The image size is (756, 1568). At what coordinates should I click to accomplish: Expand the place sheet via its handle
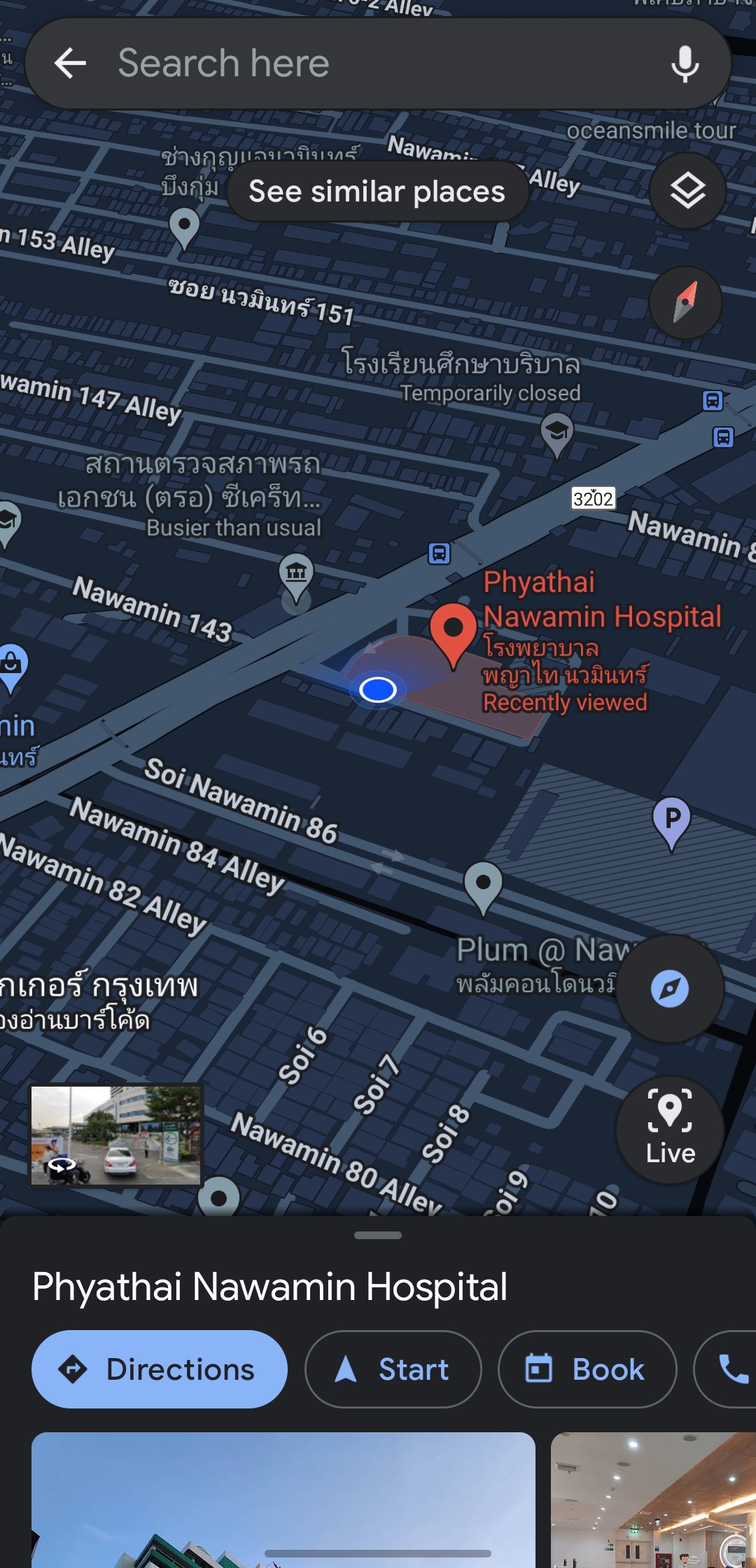(x=378, y=1235)
